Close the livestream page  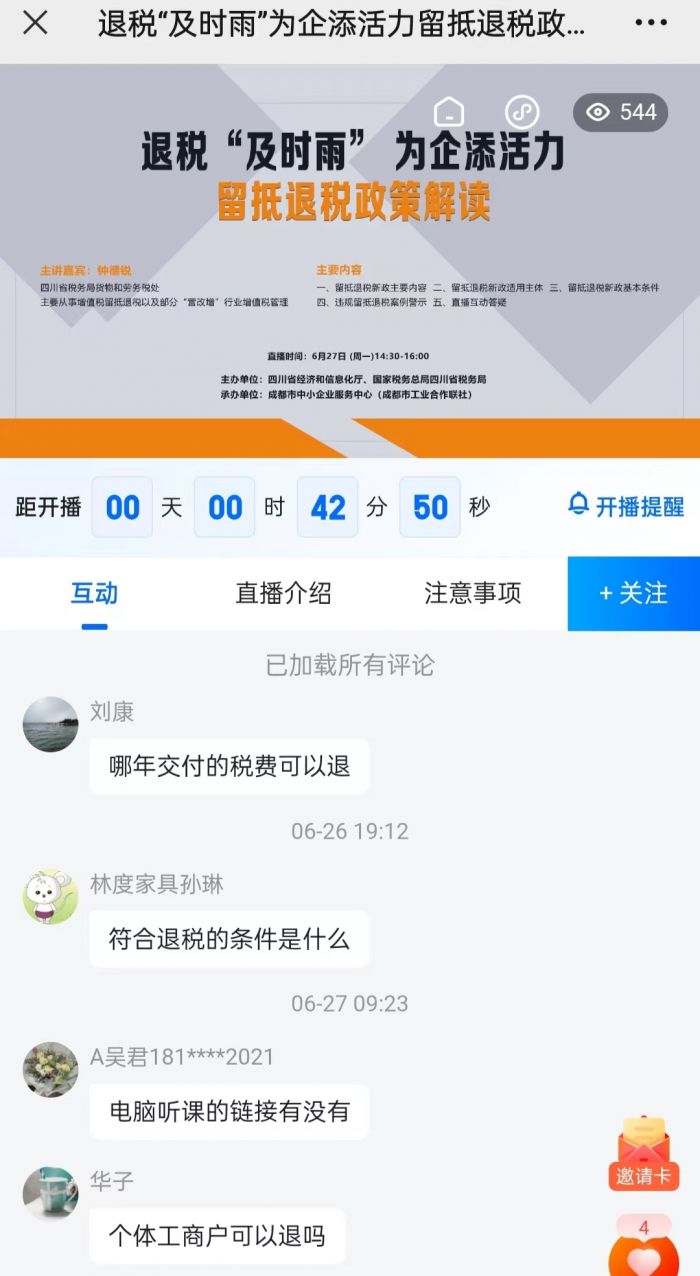(35, 23)
